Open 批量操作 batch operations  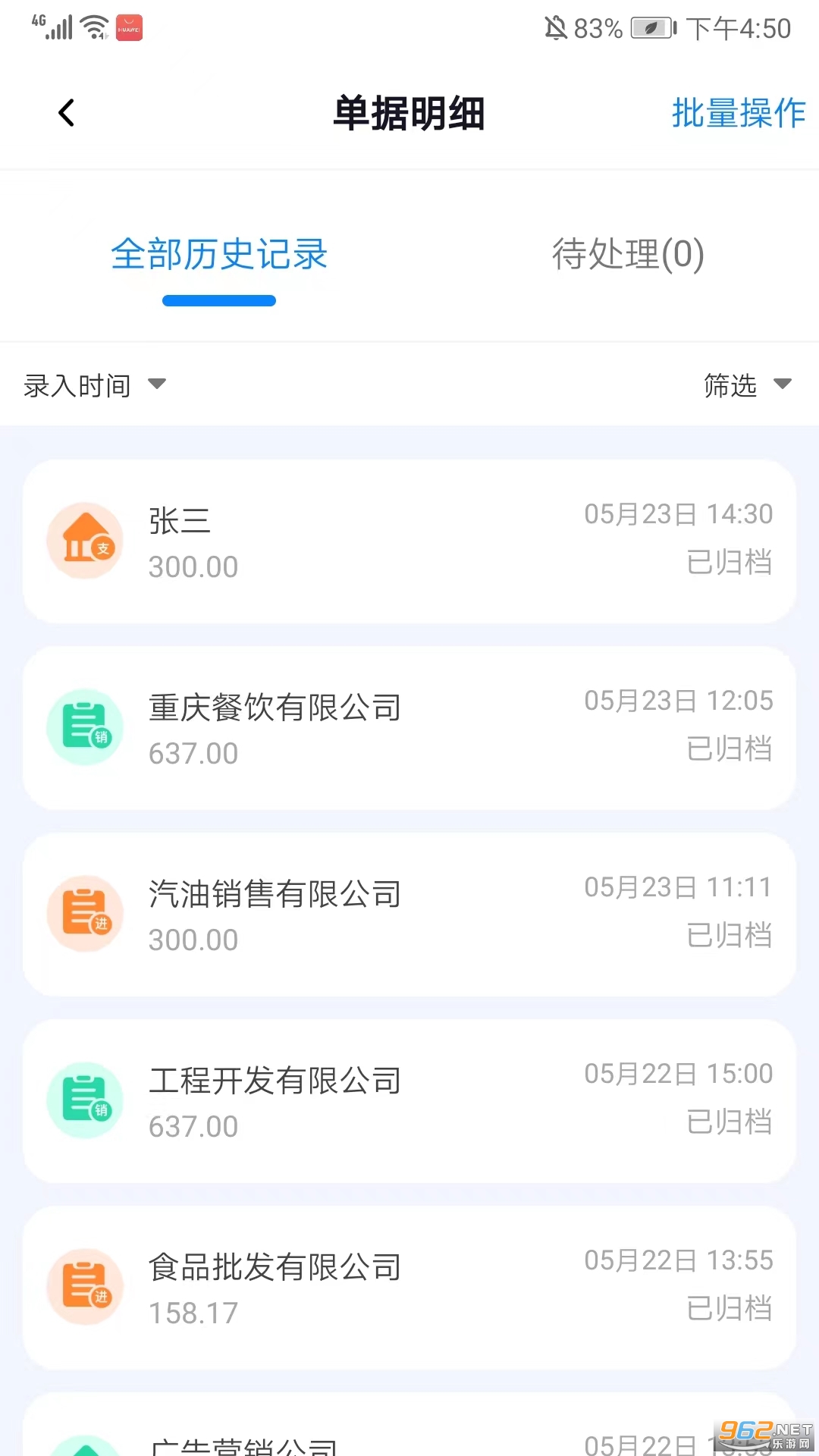pos(738,114)
